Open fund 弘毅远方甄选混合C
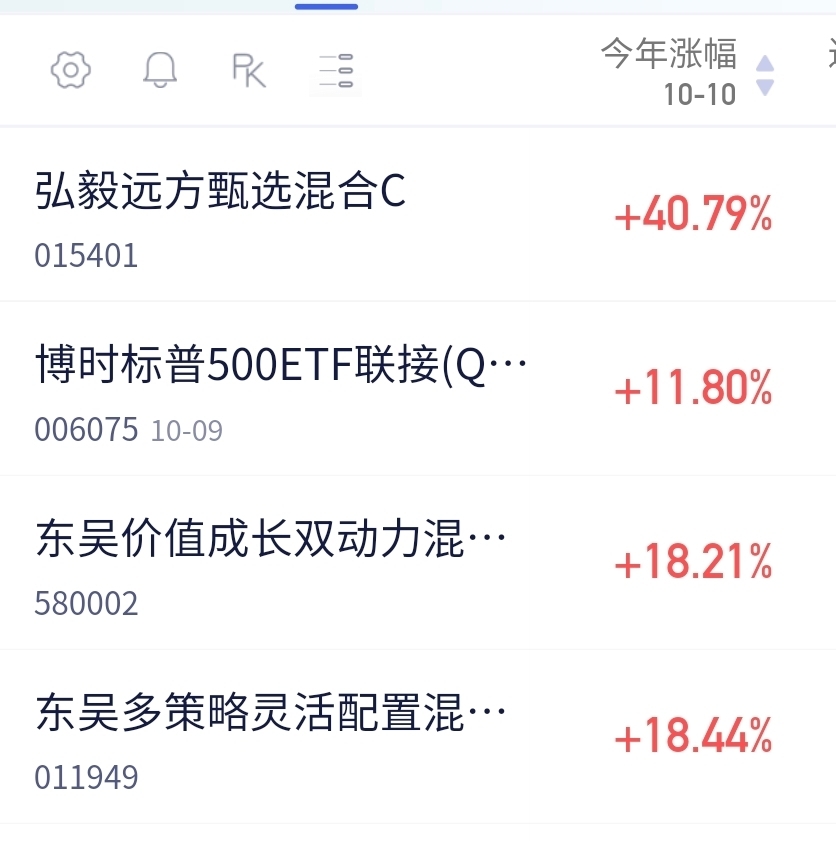The image size is (836, 841). [x=418, y=215]
